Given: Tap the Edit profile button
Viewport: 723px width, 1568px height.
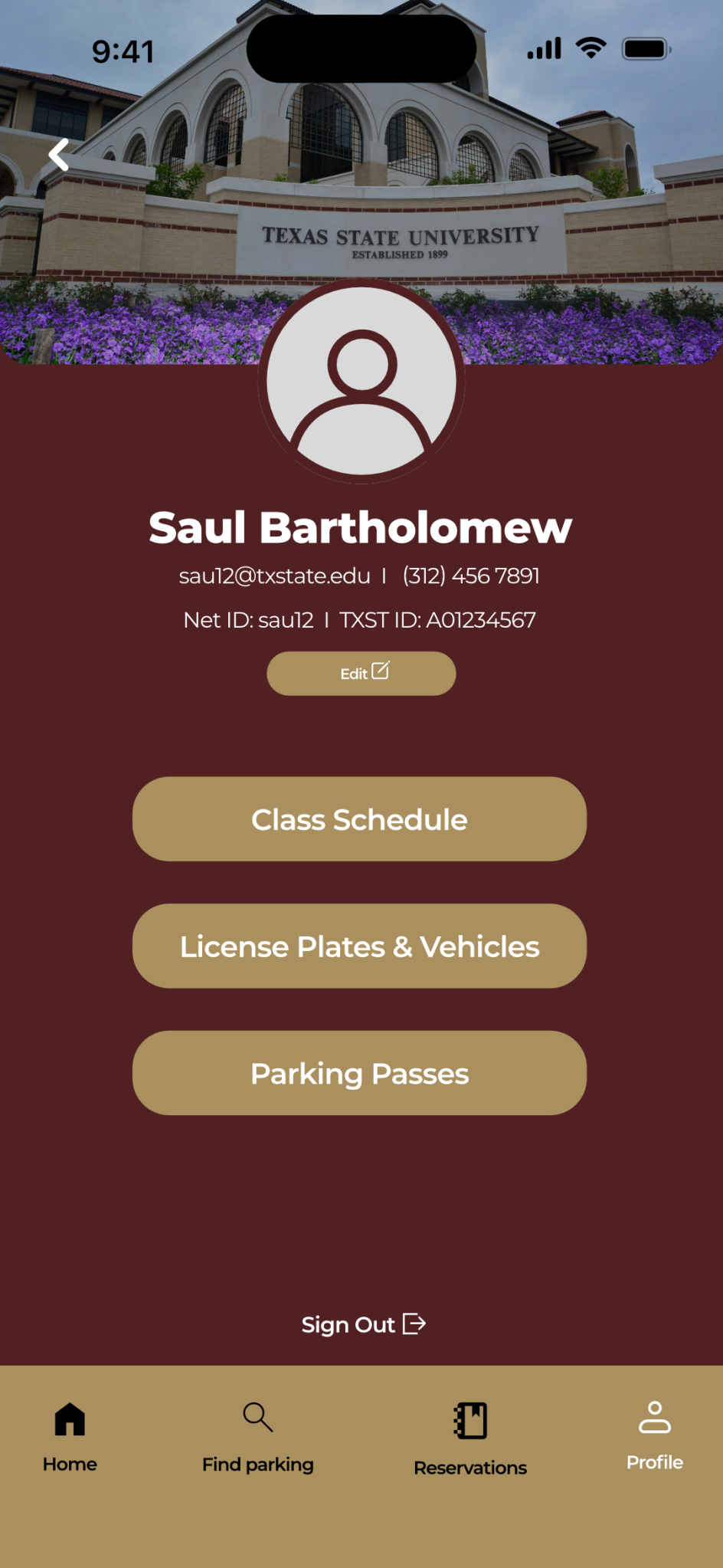Looking at the screenshot, I should (x=361, y=673).
